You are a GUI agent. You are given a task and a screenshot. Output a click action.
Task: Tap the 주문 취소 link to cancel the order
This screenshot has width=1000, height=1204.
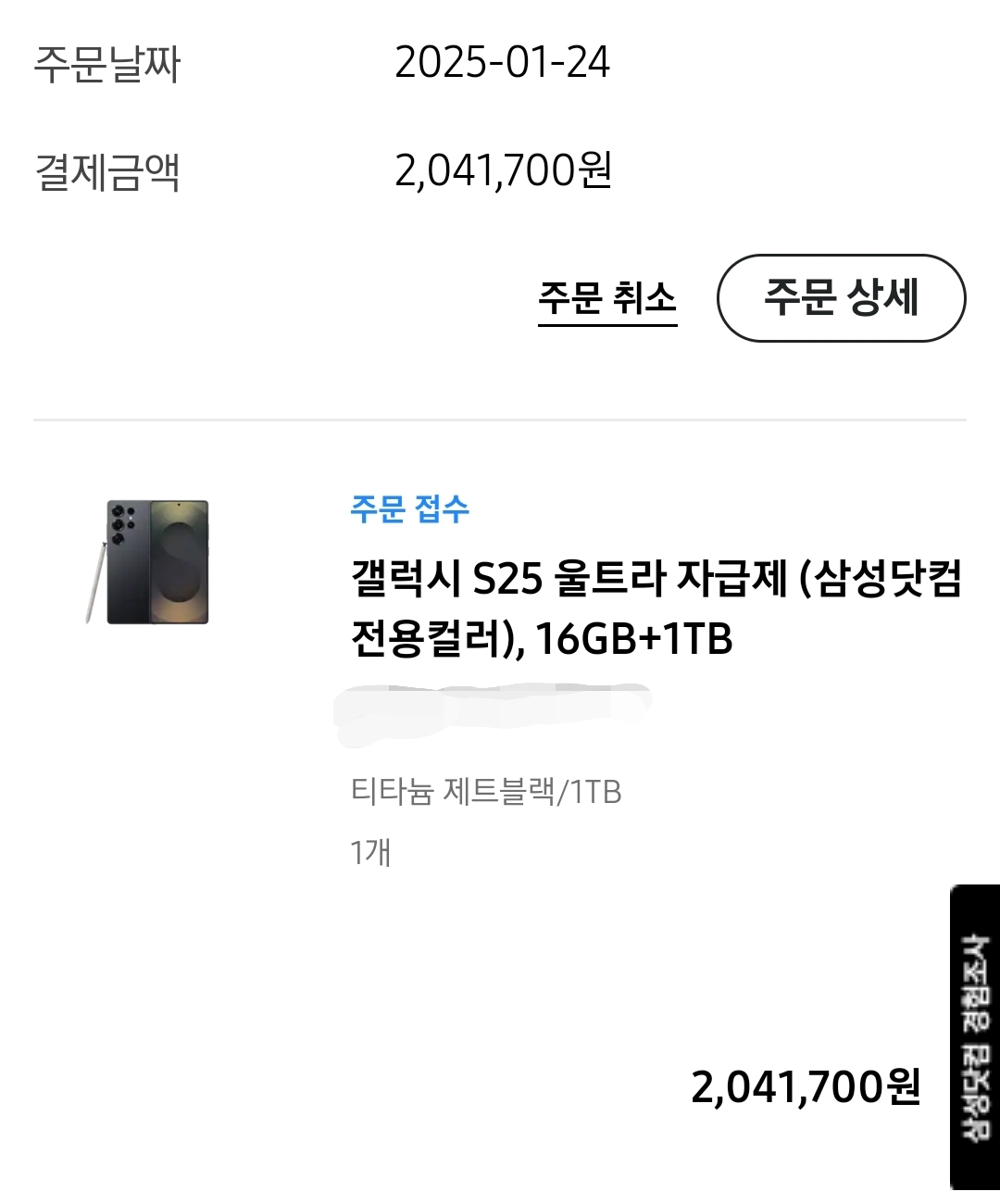(607, 299)
